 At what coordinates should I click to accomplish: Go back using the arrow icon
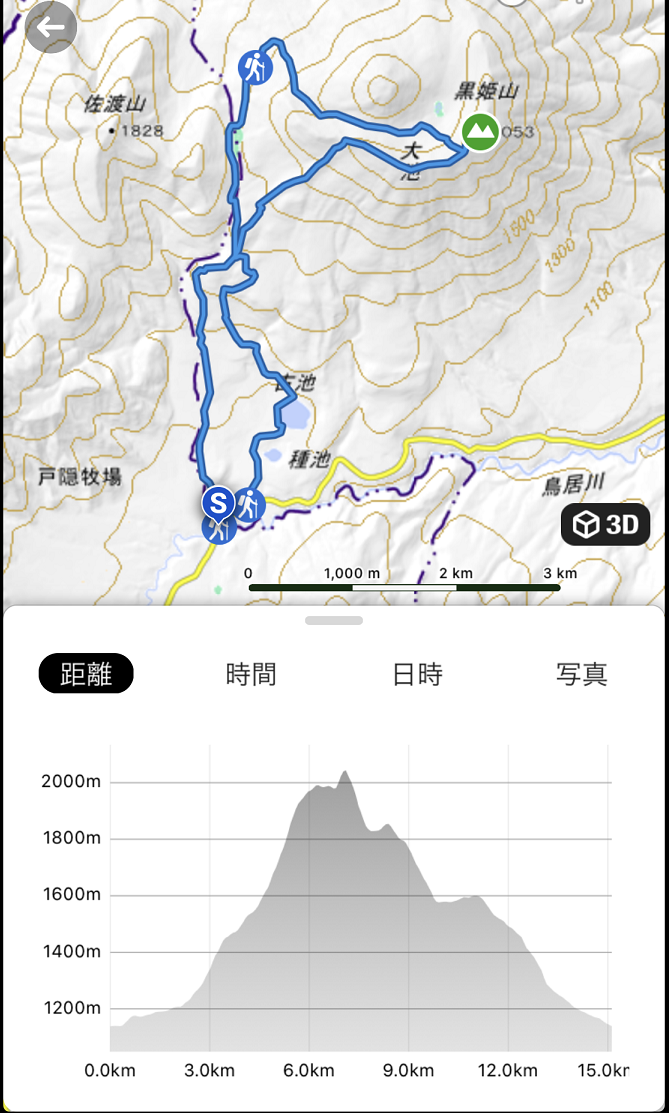pos(50,28)
